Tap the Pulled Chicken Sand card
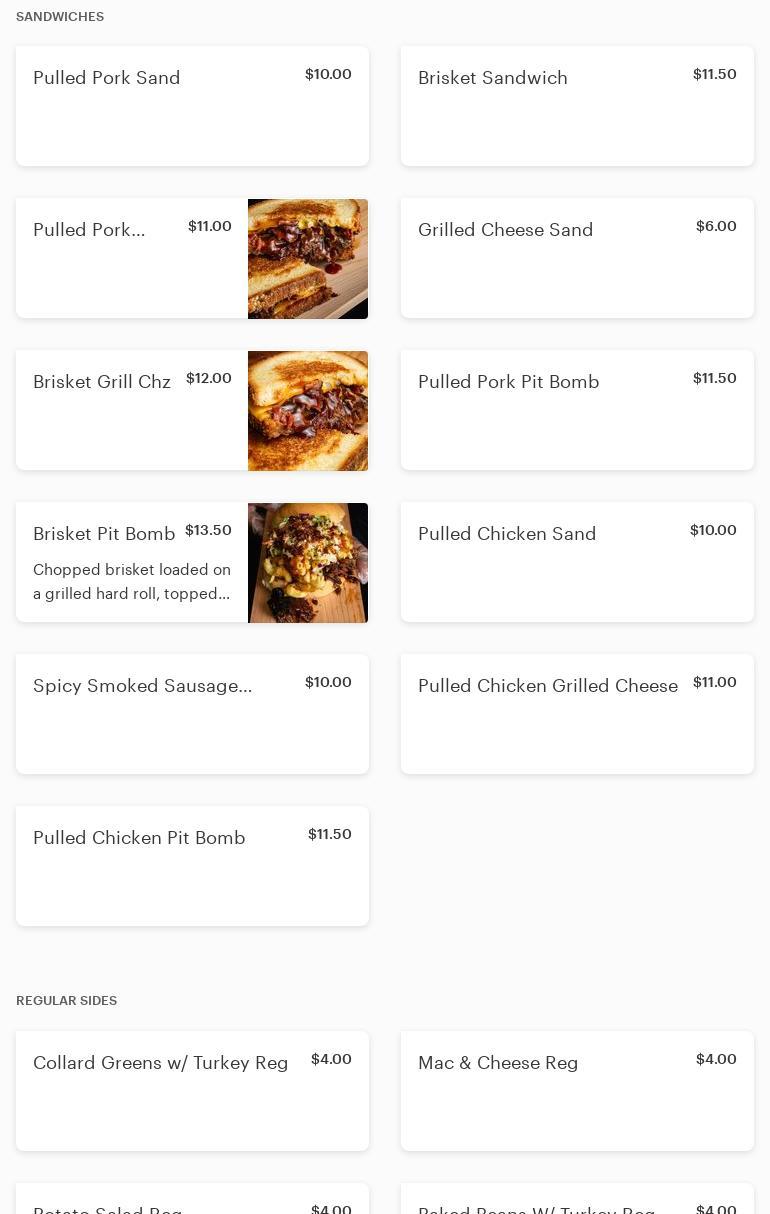Viewport: 770px width, 1214px height. (577, 562)
